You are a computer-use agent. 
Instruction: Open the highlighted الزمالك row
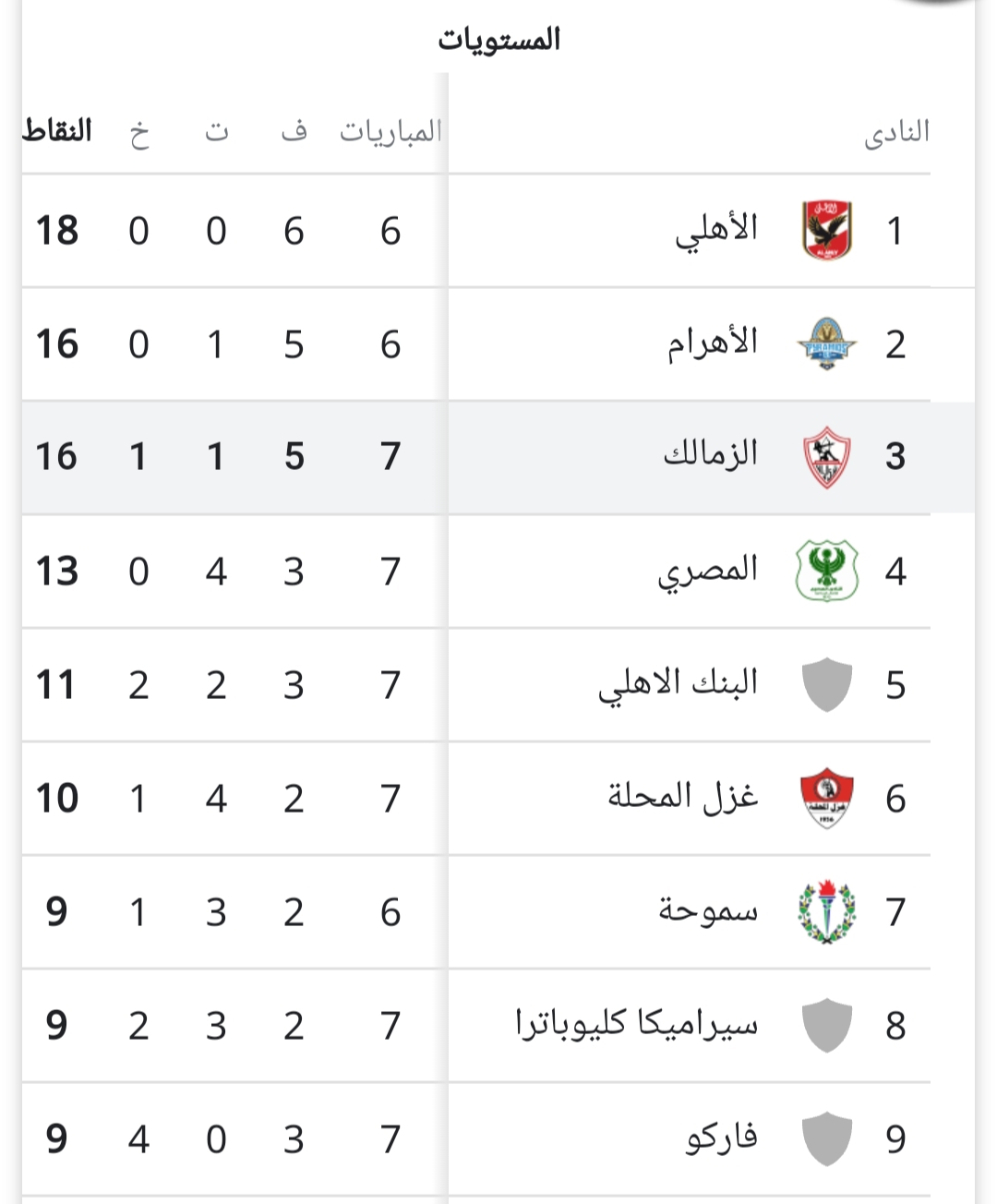[711, 456]
